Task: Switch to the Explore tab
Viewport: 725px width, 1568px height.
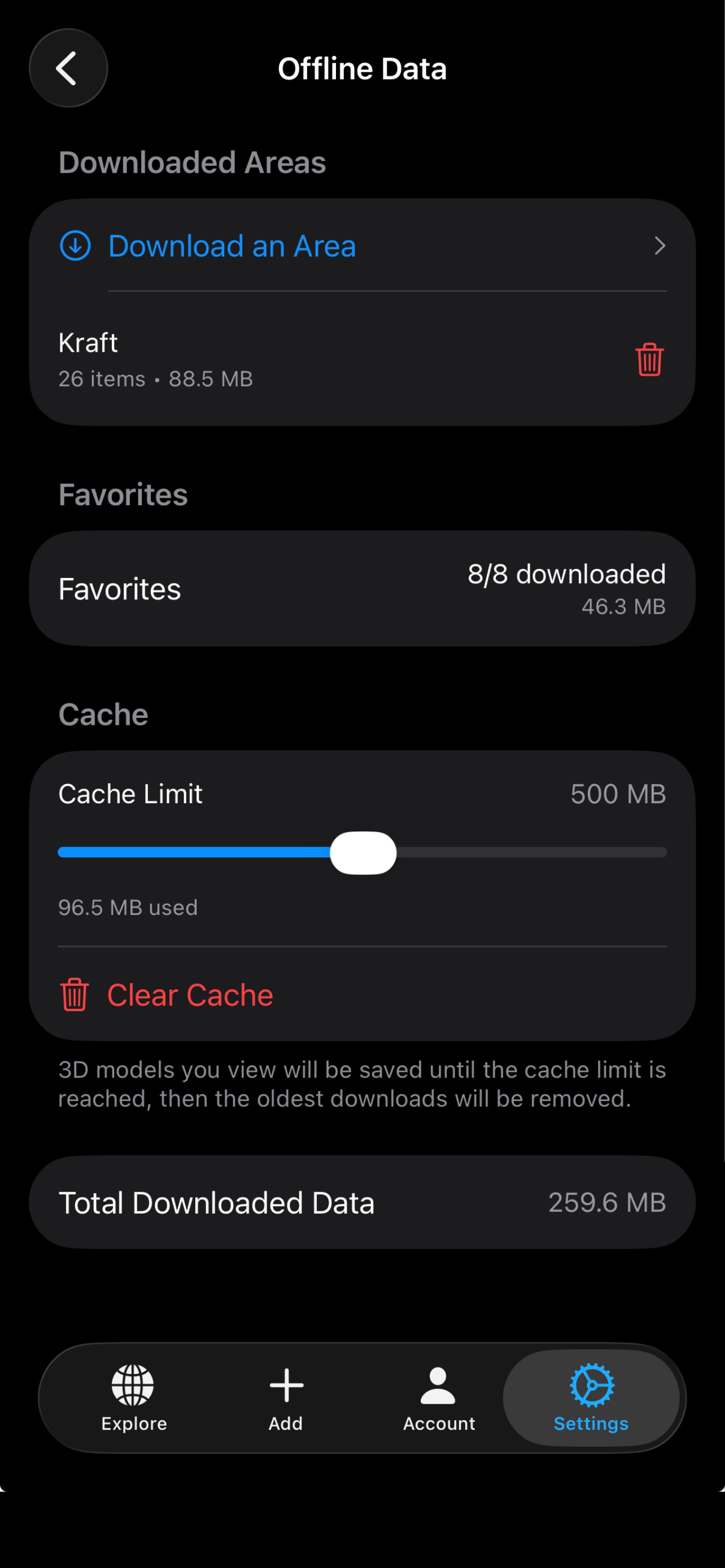Action: (133, 1399)
